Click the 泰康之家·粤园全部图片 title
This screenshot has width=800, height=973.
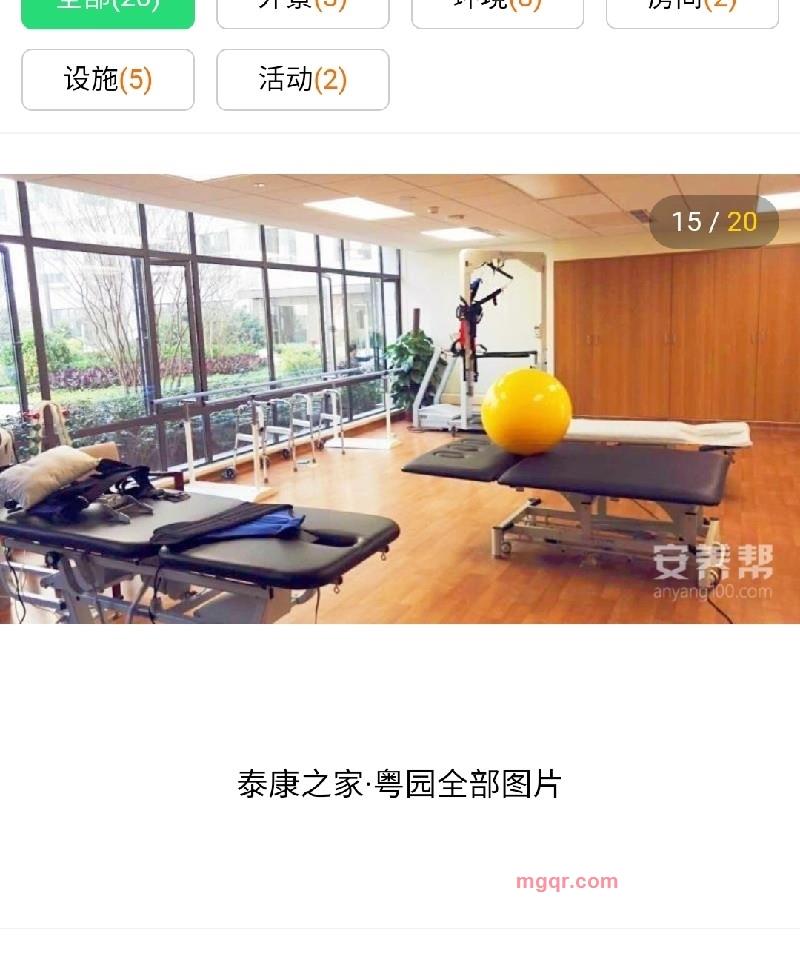point(400,786)
